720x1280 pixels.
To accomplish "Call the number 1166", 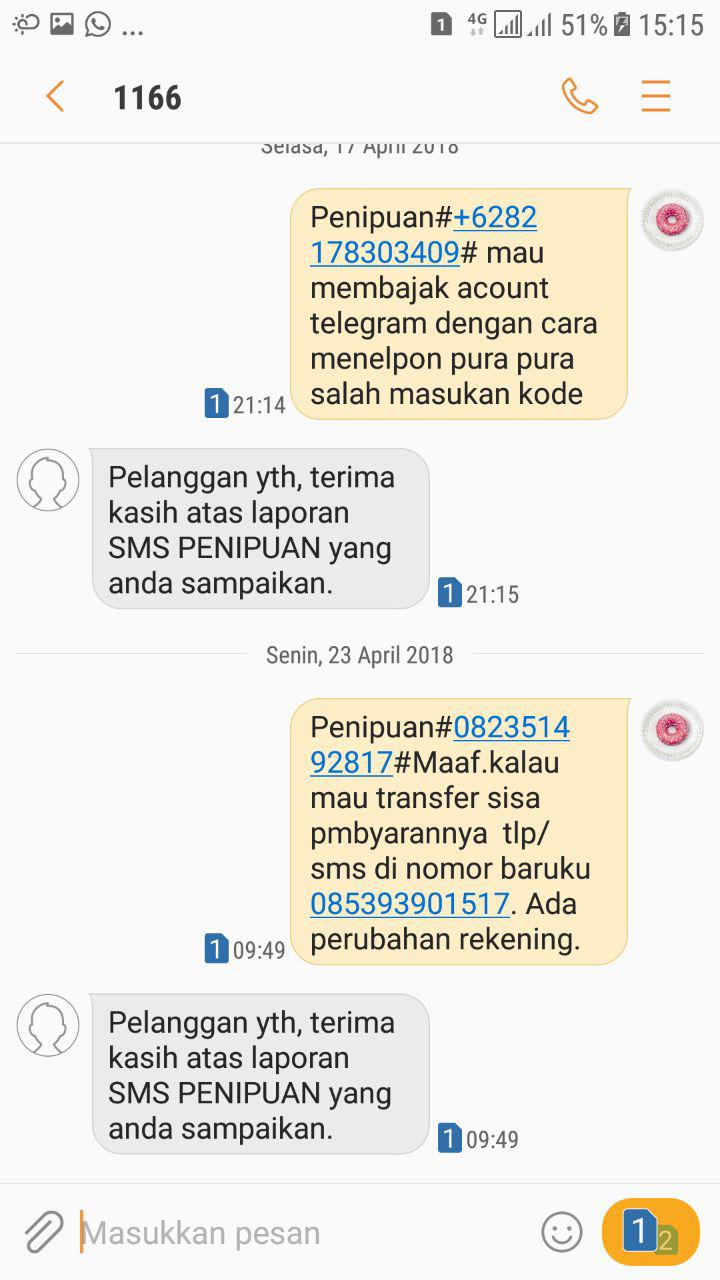I will point(579,97).
